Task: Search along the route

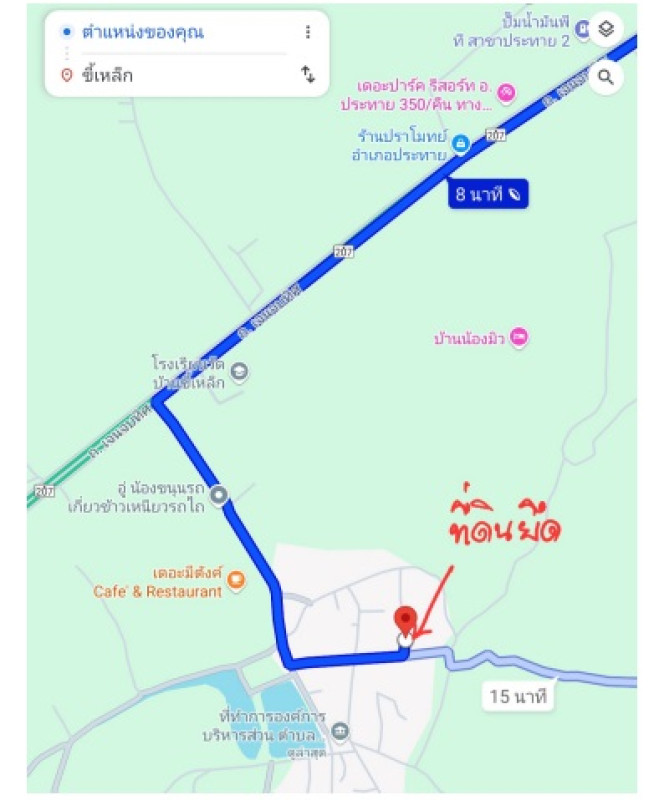Action: pyautogui.click(x=606, y=75)
